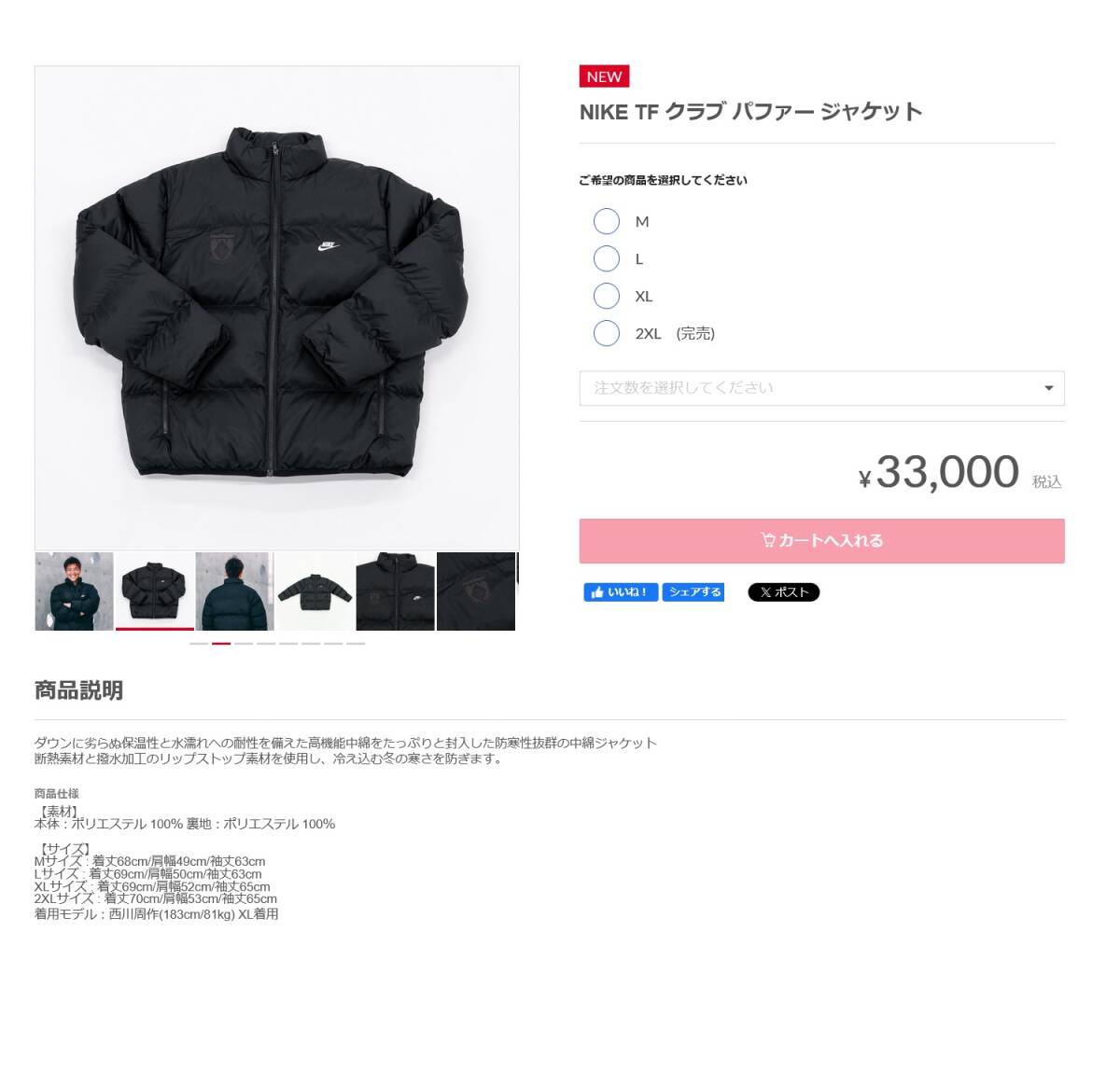Like the product with いいね!

point(621,592)
